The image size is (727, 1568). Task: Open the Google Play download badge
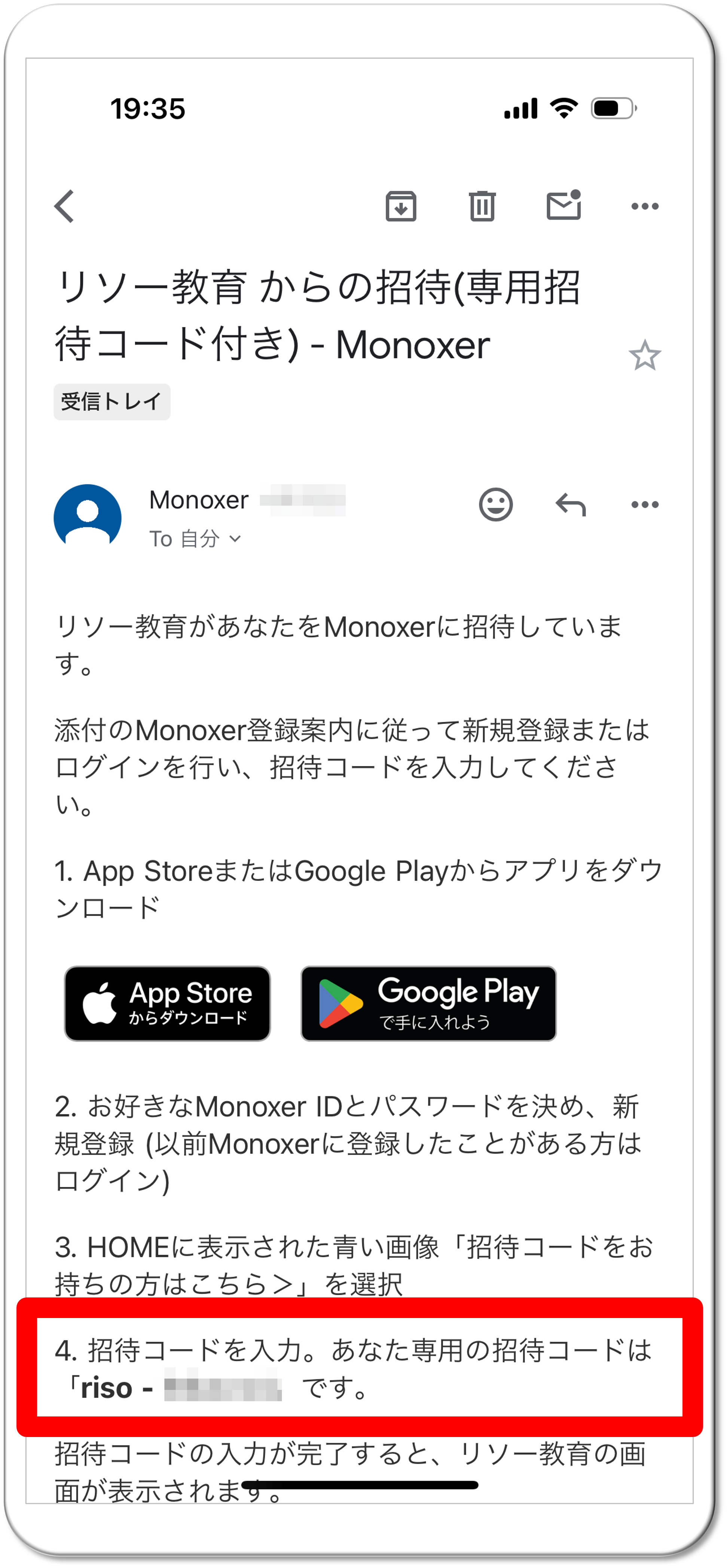tap(428, 1003)
